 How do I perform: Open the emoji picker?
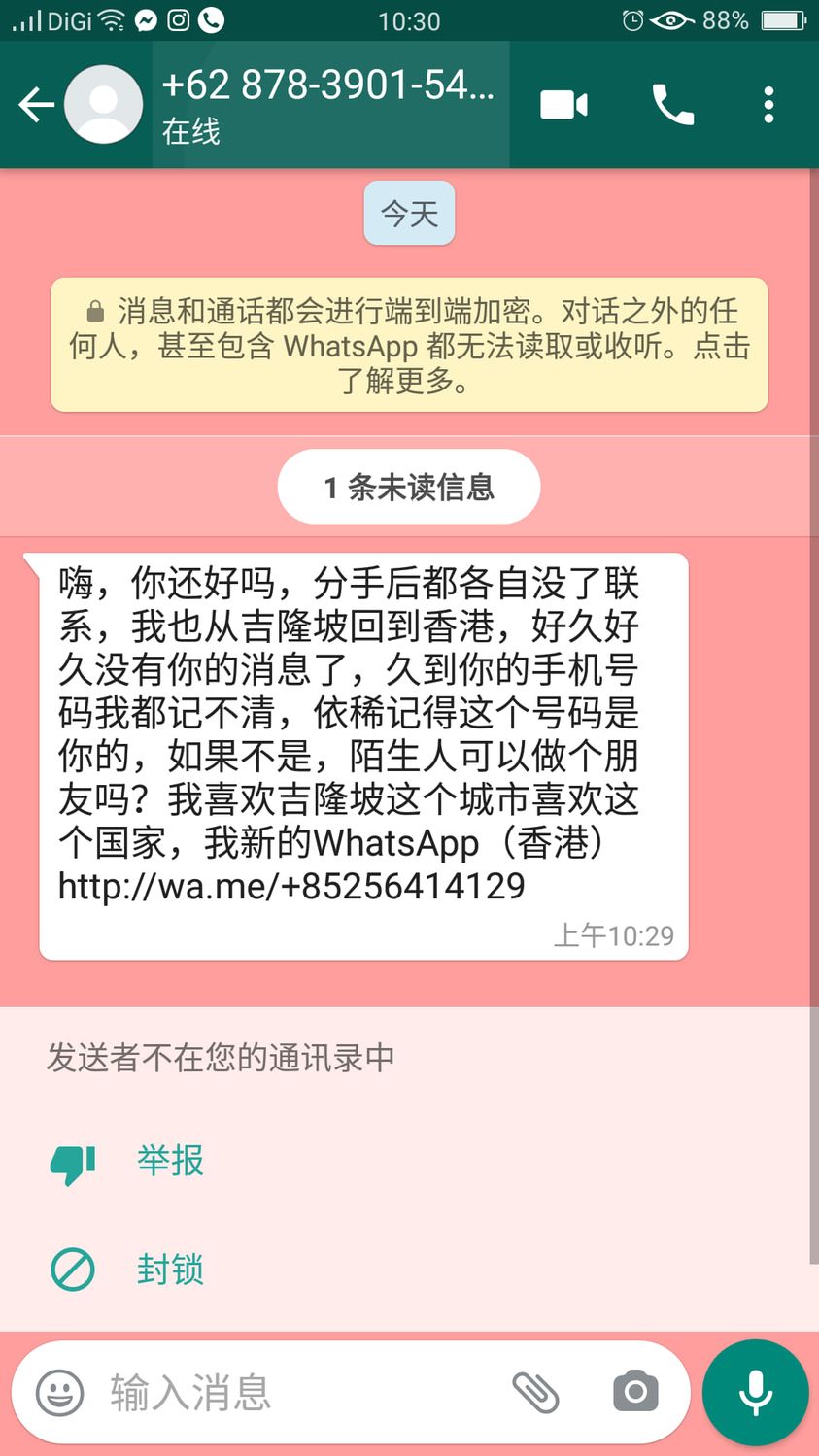coord(59,1393)
